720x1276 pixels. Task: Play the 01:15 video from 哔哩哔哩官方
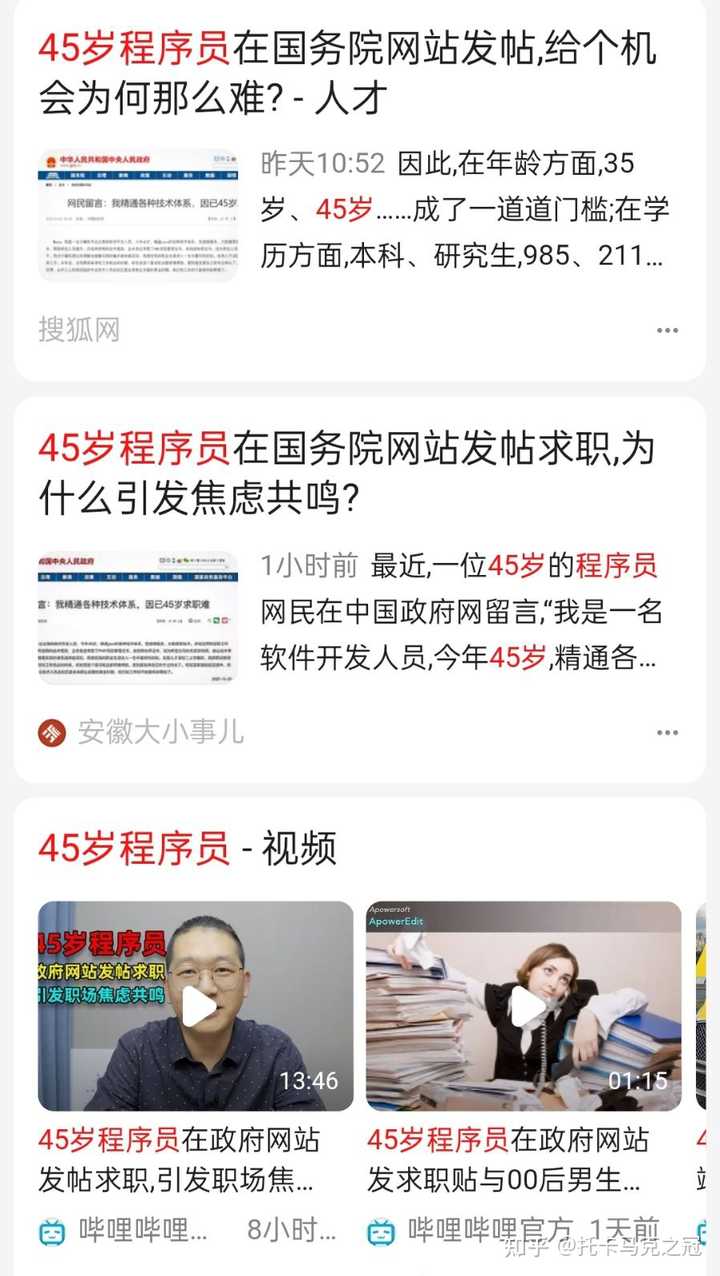click(524, 1006)
